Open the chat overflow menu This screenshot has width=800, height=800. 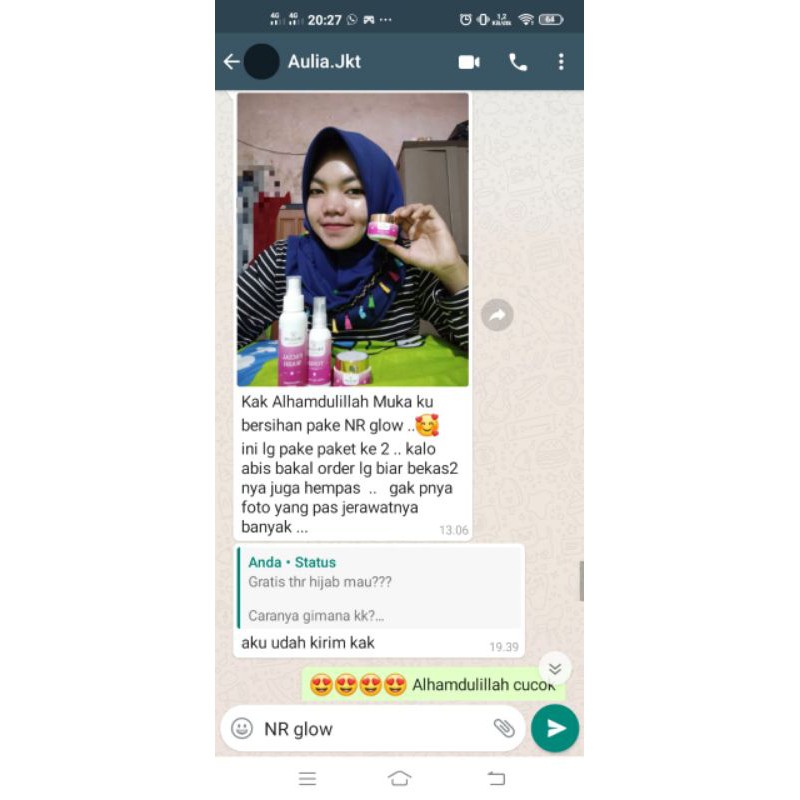click(x=561, y=62)
